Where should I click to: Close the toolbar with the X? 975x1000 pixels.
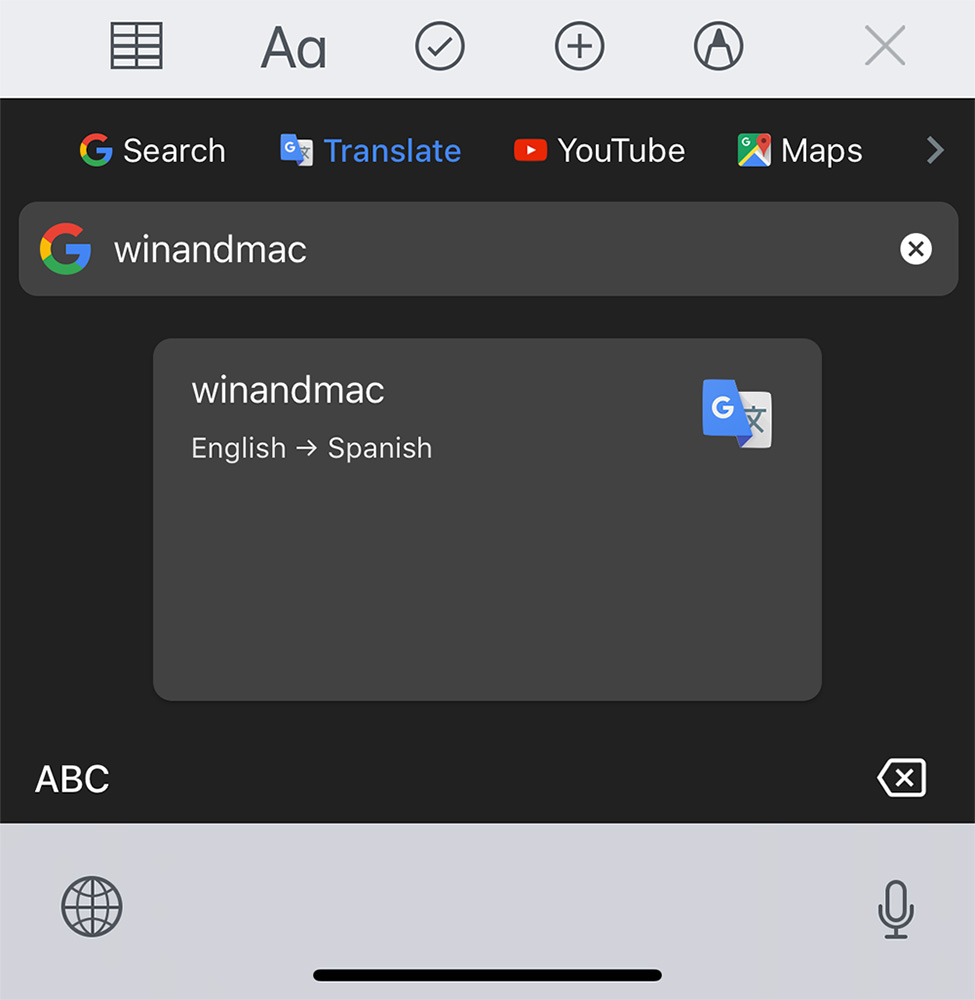[884, 46]
